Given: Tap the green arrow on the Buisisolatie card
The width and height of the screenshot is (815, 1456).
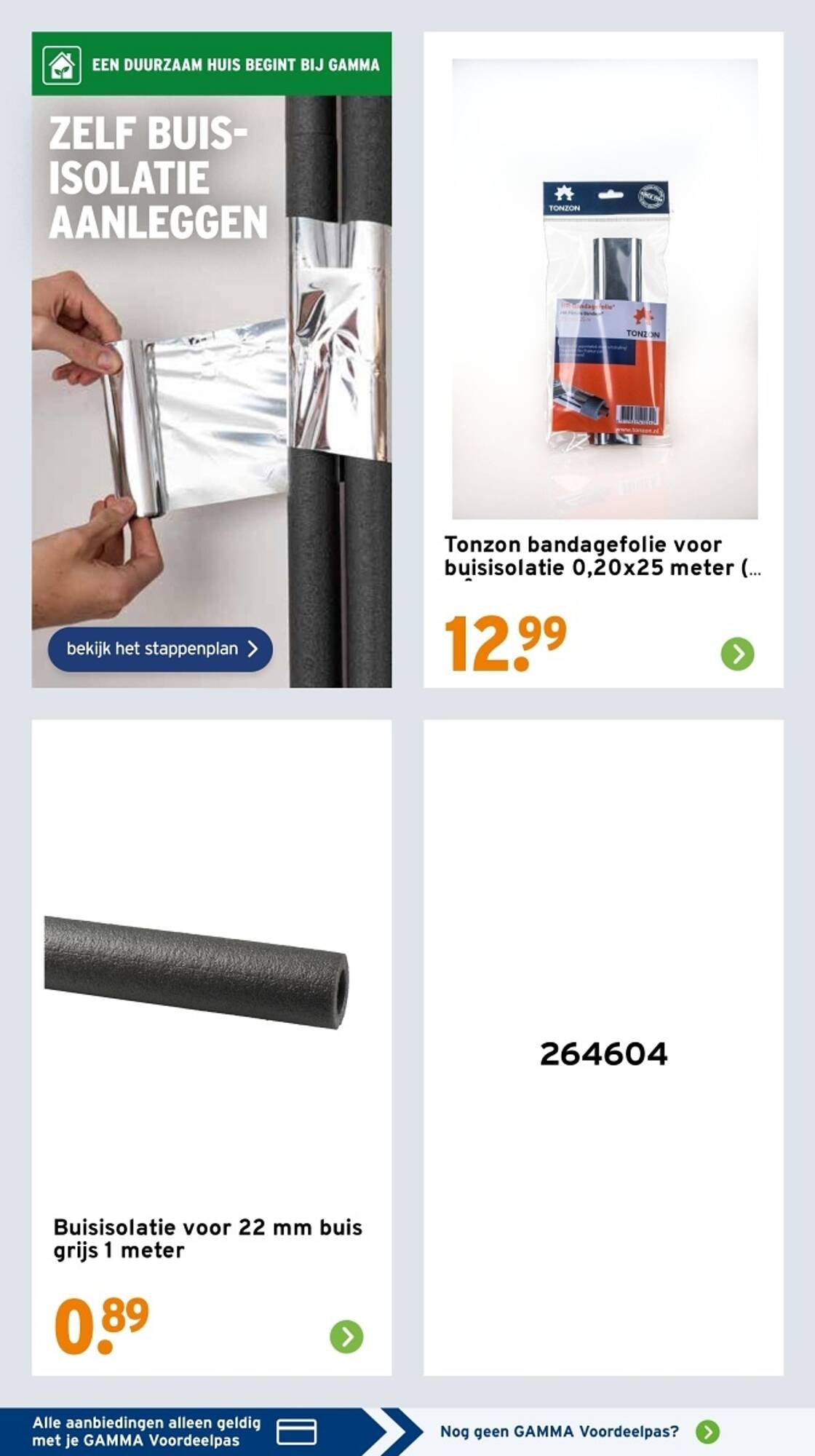Looking at the screenshot, I should click(x=346, y=1337).
